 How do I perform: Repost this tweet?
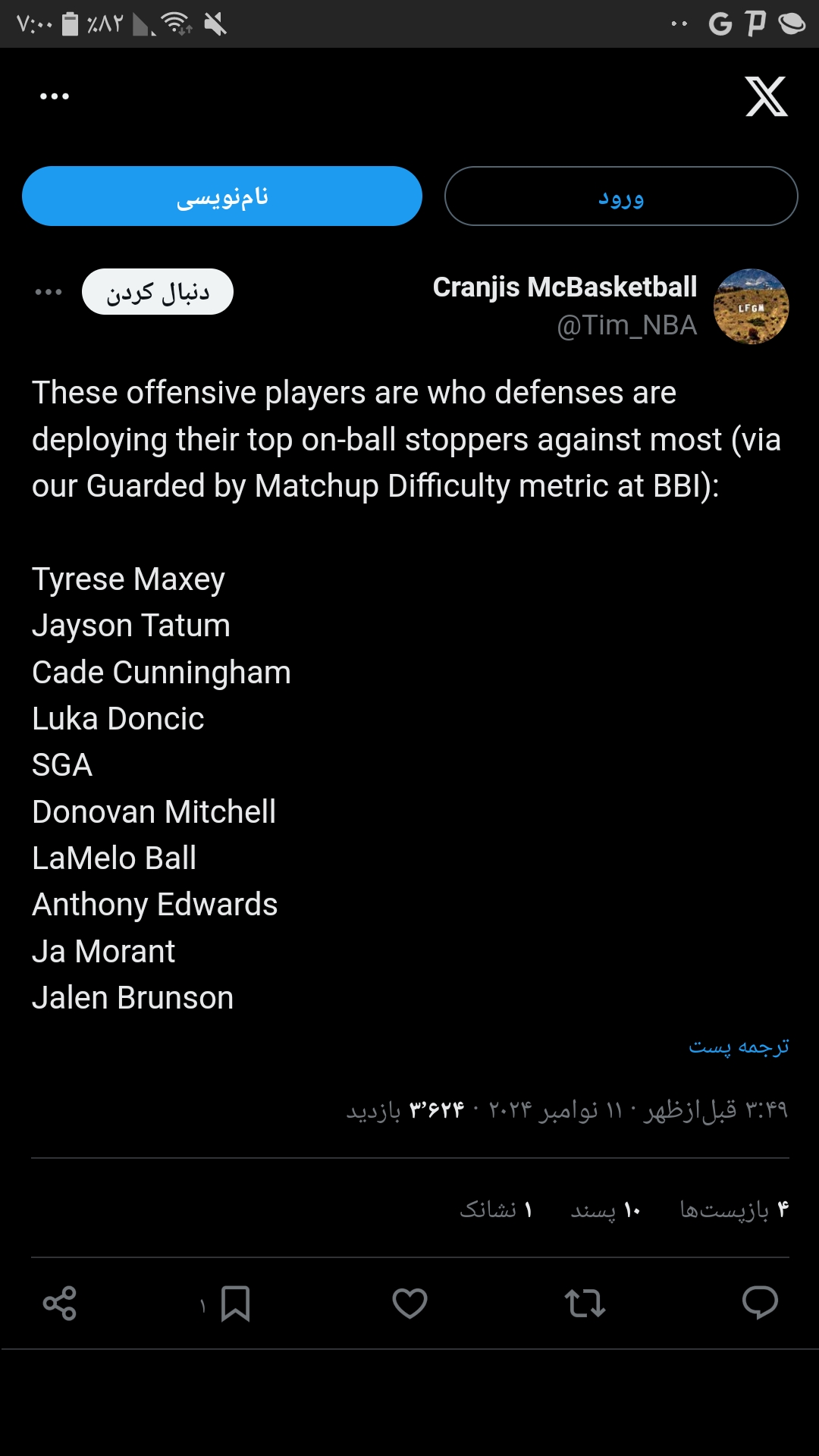click(585, 1304)
